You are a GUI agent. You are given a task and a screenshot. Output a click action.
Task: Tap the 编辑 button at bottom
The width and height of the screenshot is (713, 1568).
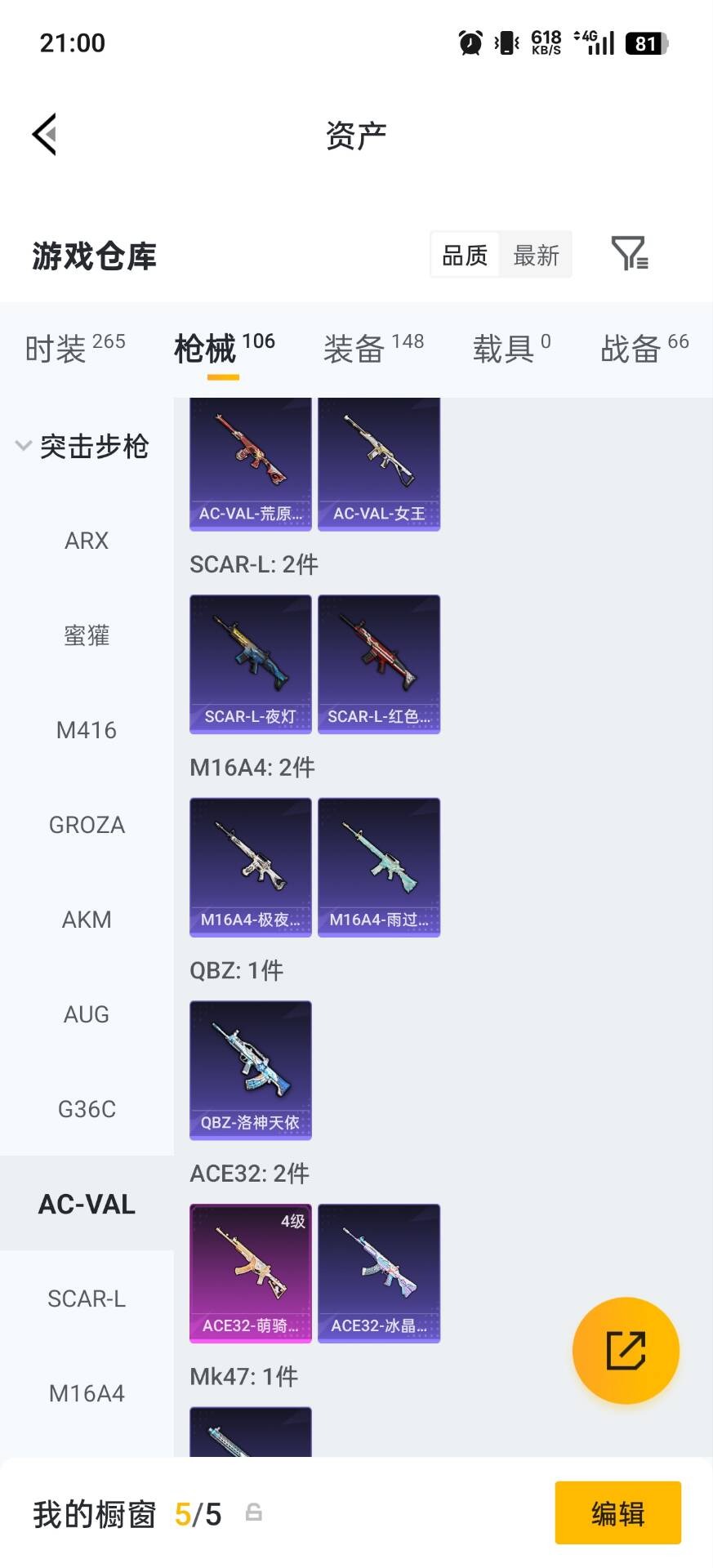pyautogui.click(x=617, y=1513)
